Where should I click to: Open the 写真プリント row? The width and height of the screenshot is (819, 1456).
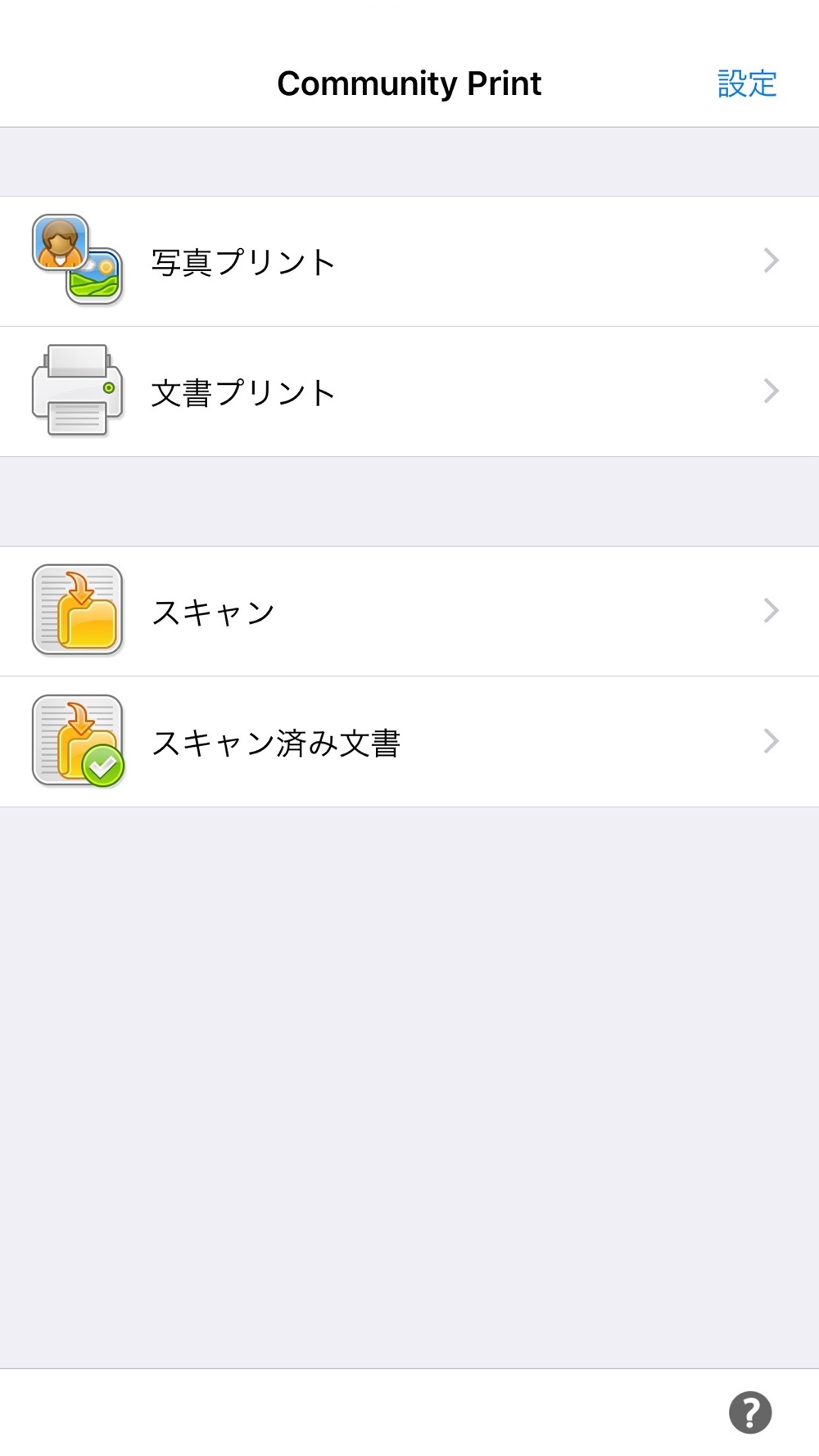point(409,261)
